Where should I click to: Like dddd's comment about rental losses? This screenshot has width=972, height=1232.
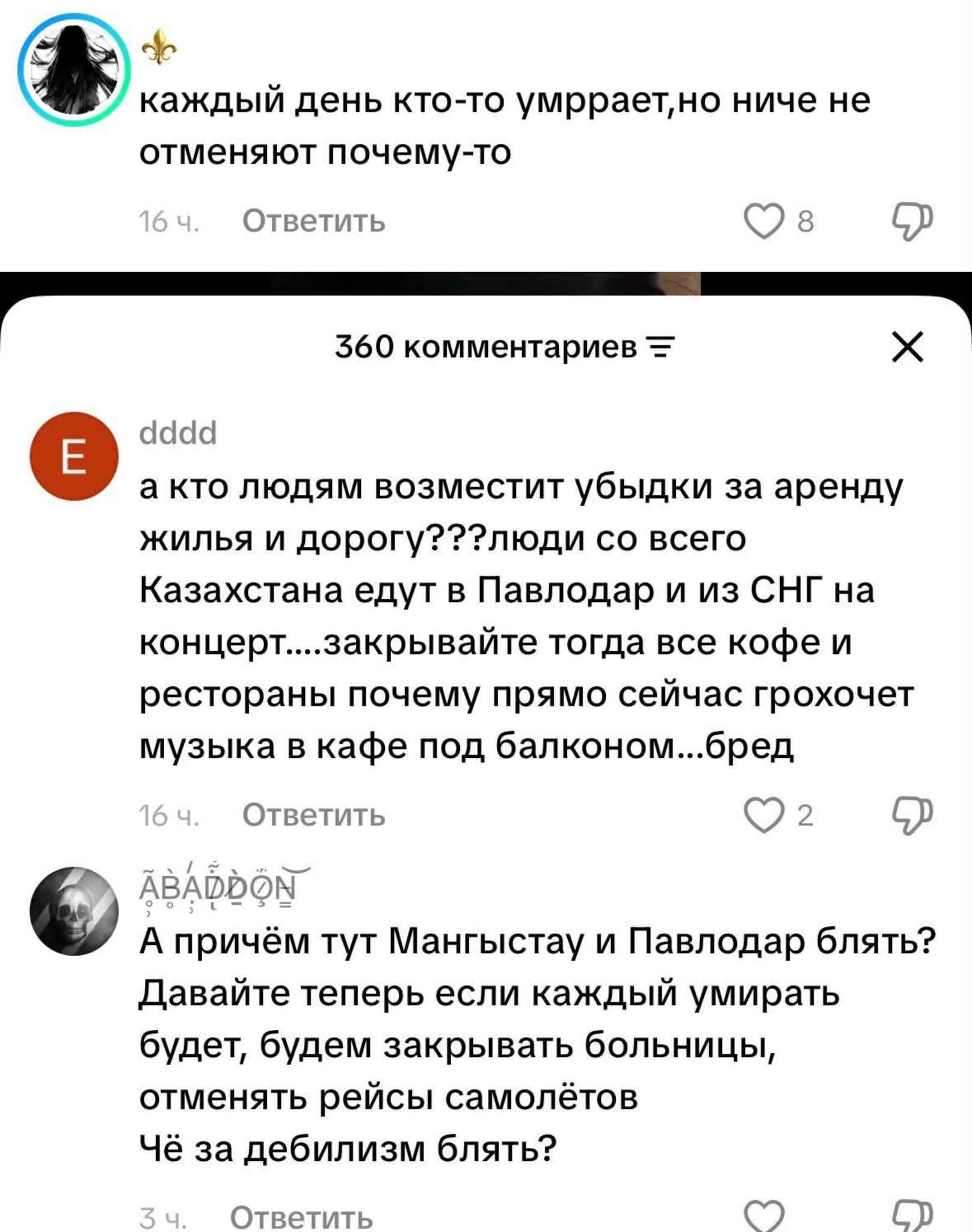[764, 815]
